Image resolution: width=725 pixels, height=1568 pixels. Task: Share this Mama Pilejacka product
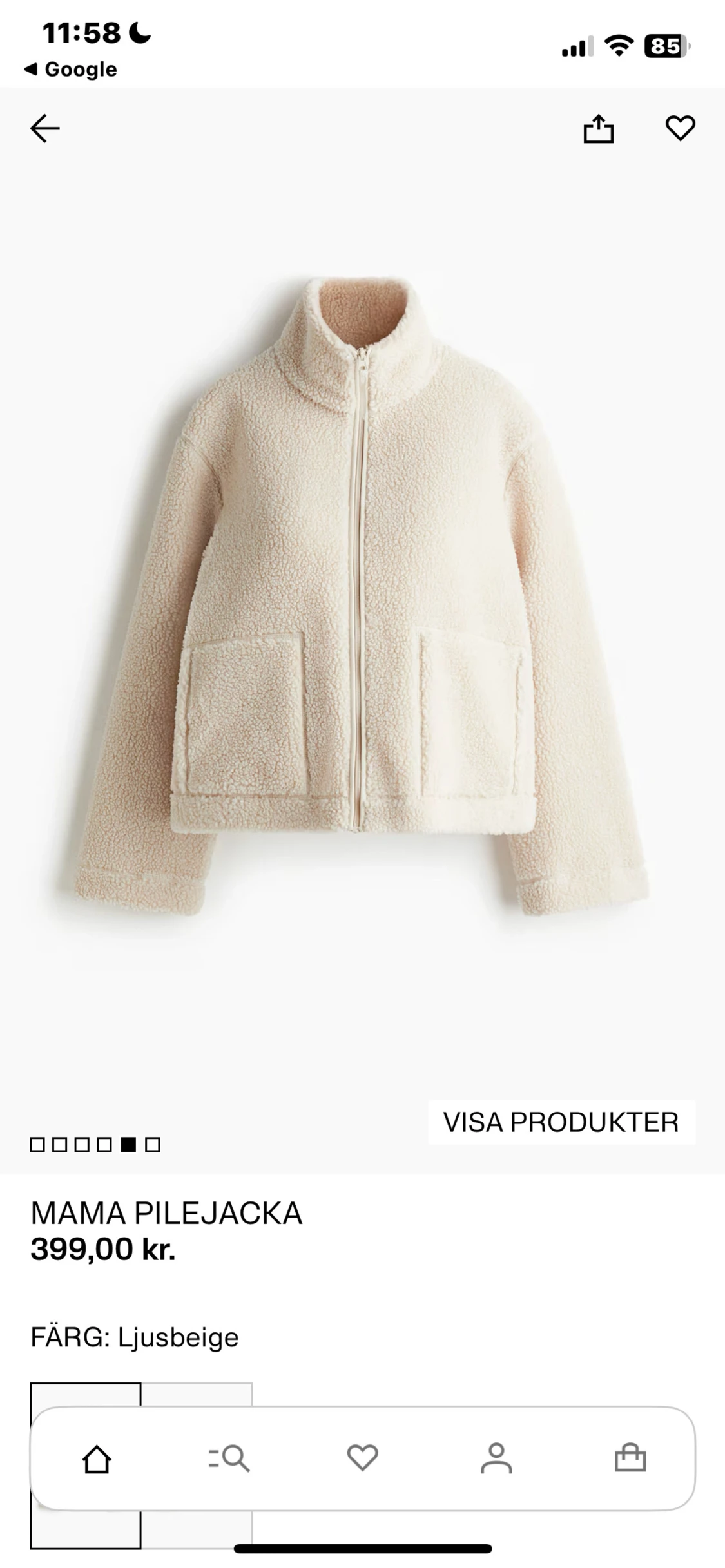pyautogui.click(x=598, y=128)
